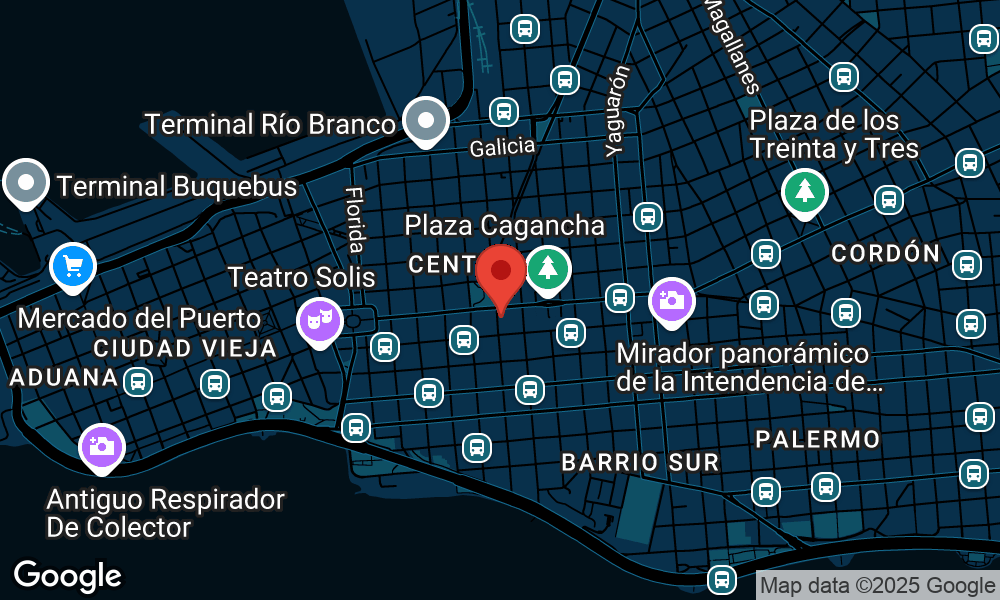Select the Plaza Cagancha park marker
The height and width of the screenshot is (600, 1000).
click(x=547, y=268)
